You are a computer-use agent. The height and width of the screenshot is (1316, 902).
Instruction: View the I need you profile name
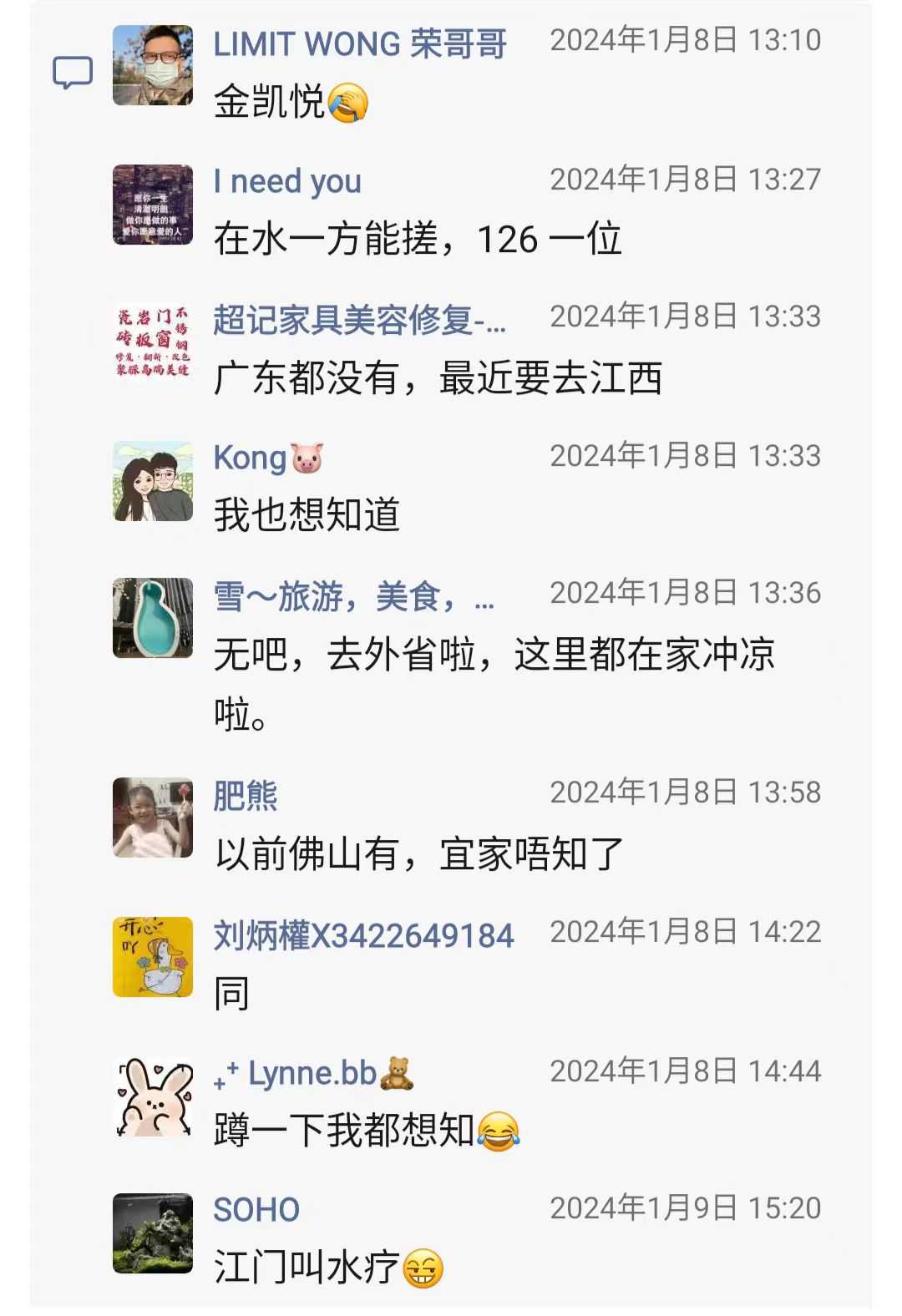tap(287, 180)
